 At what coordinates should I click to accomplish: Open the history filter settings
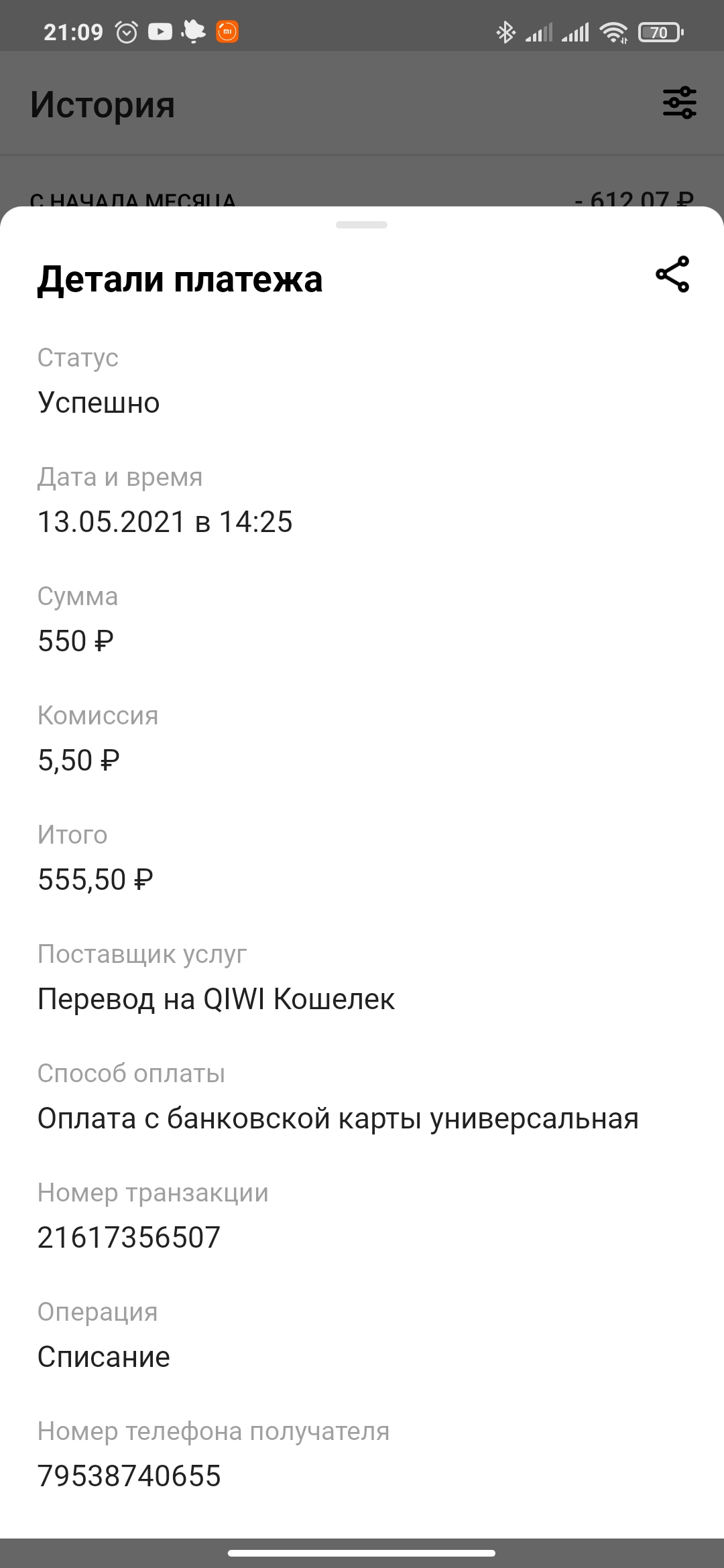coord(679,103)
